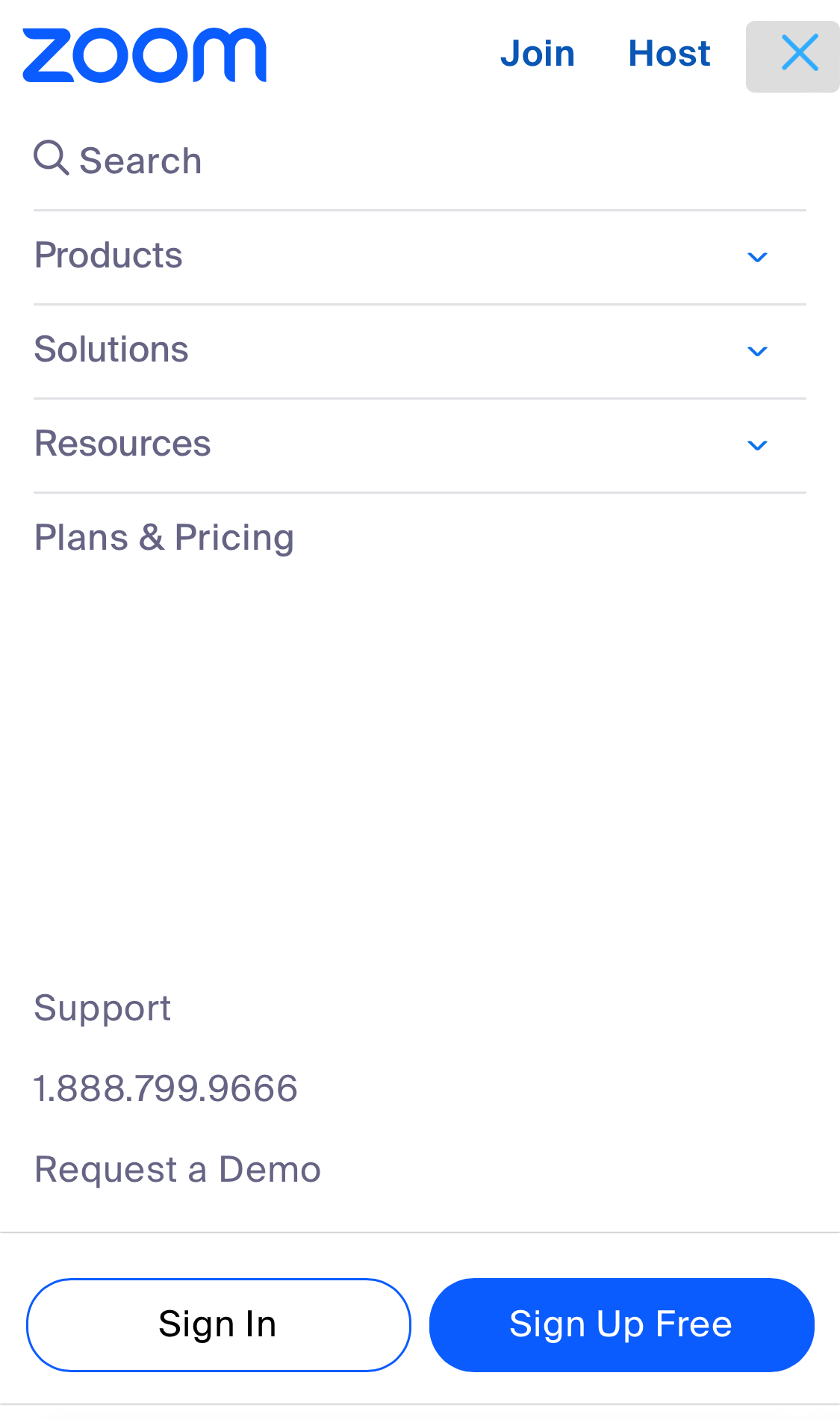Image resolution: width=840 pixels, height=1420 pixels.
Task: Expand the Products menu section
Action: [x=108, y=255]
